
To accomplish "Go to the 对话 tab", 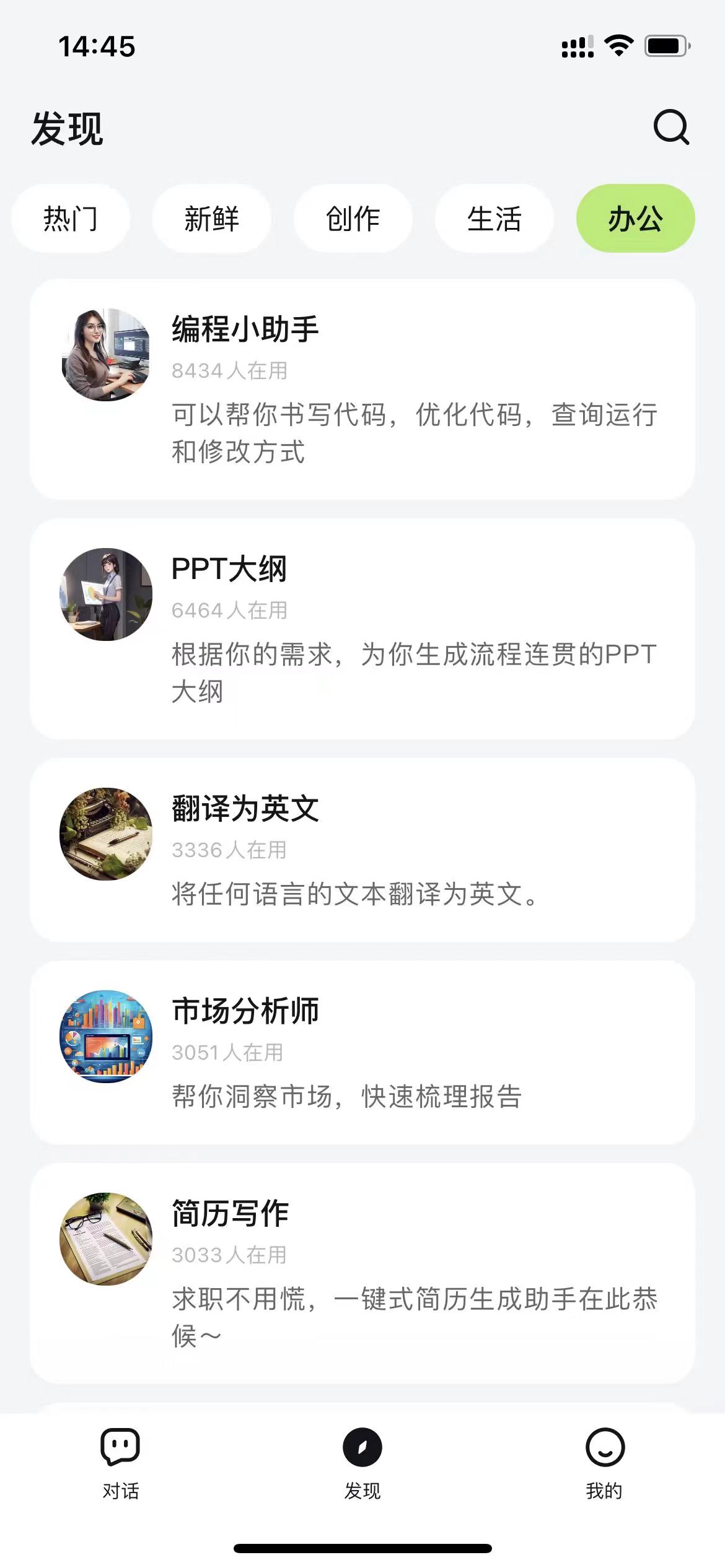I will click(120, 1463).
